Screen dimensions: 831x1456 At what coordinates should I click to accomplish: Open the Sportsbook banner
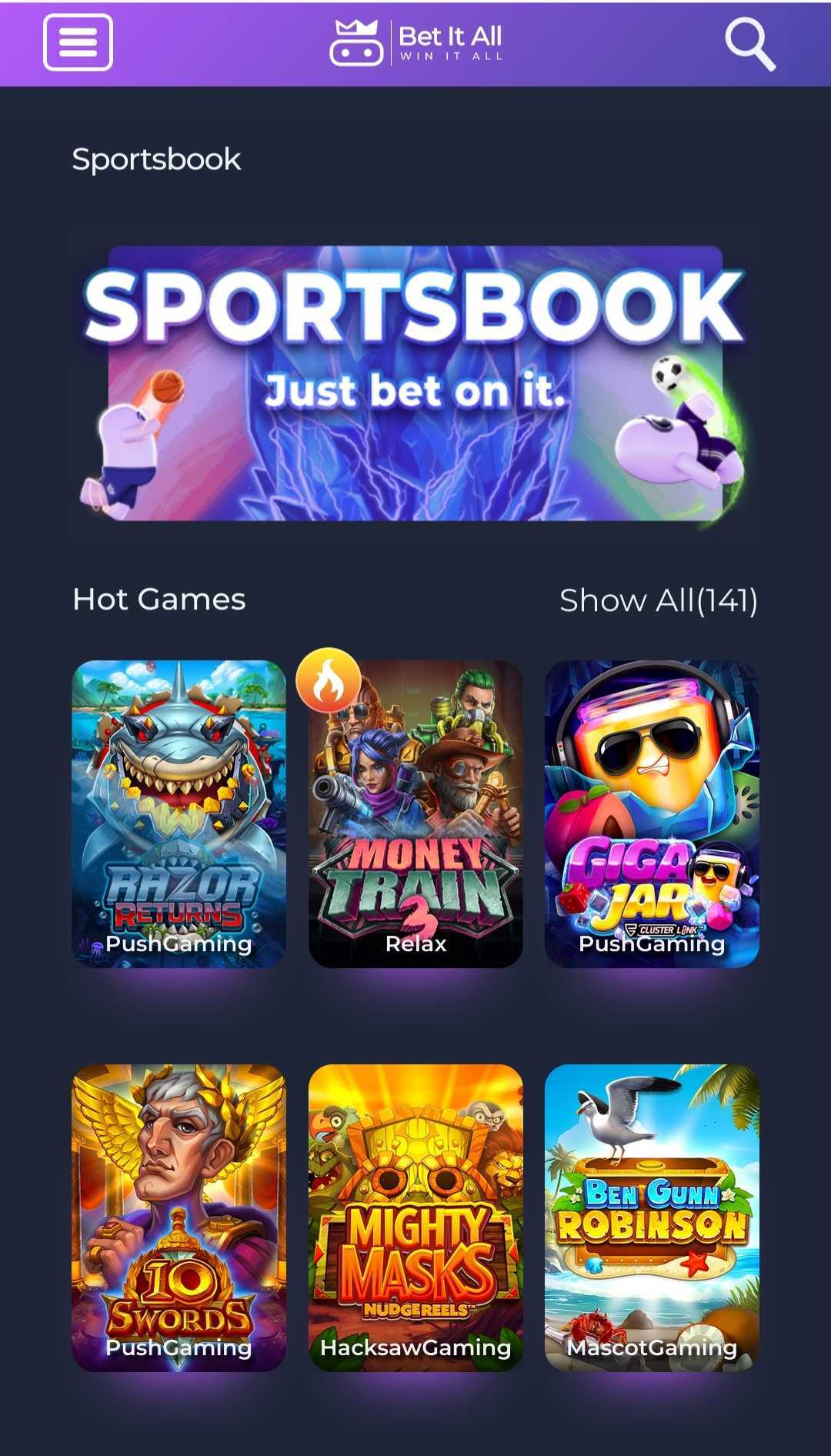pyautogui.click(x=415, y=383)
